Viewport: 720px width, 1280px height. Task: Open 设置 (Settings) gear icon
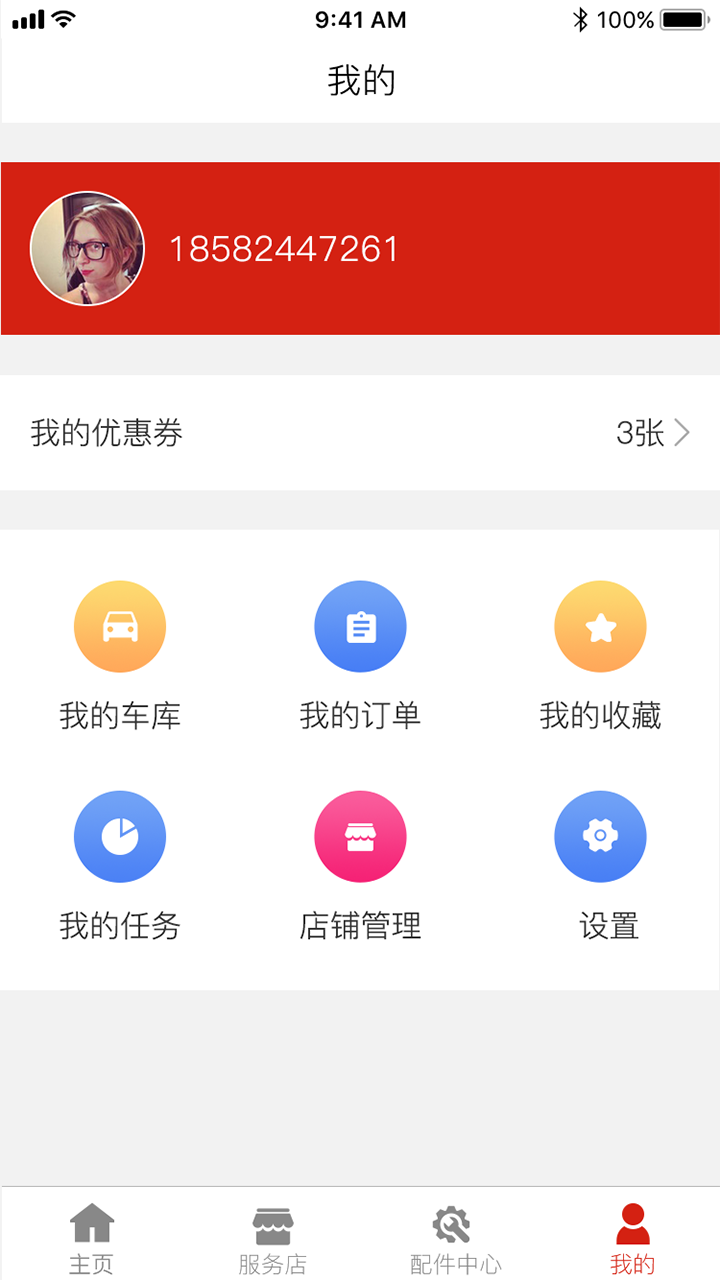600,836
